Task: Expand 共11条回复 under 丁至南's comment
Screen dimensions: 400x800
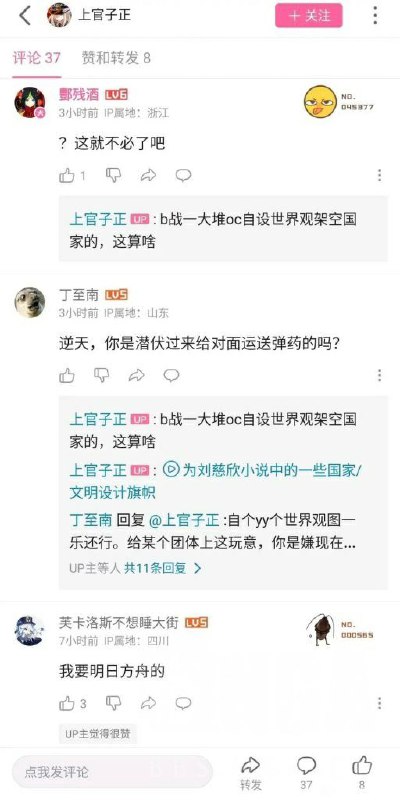Action: 163,568
